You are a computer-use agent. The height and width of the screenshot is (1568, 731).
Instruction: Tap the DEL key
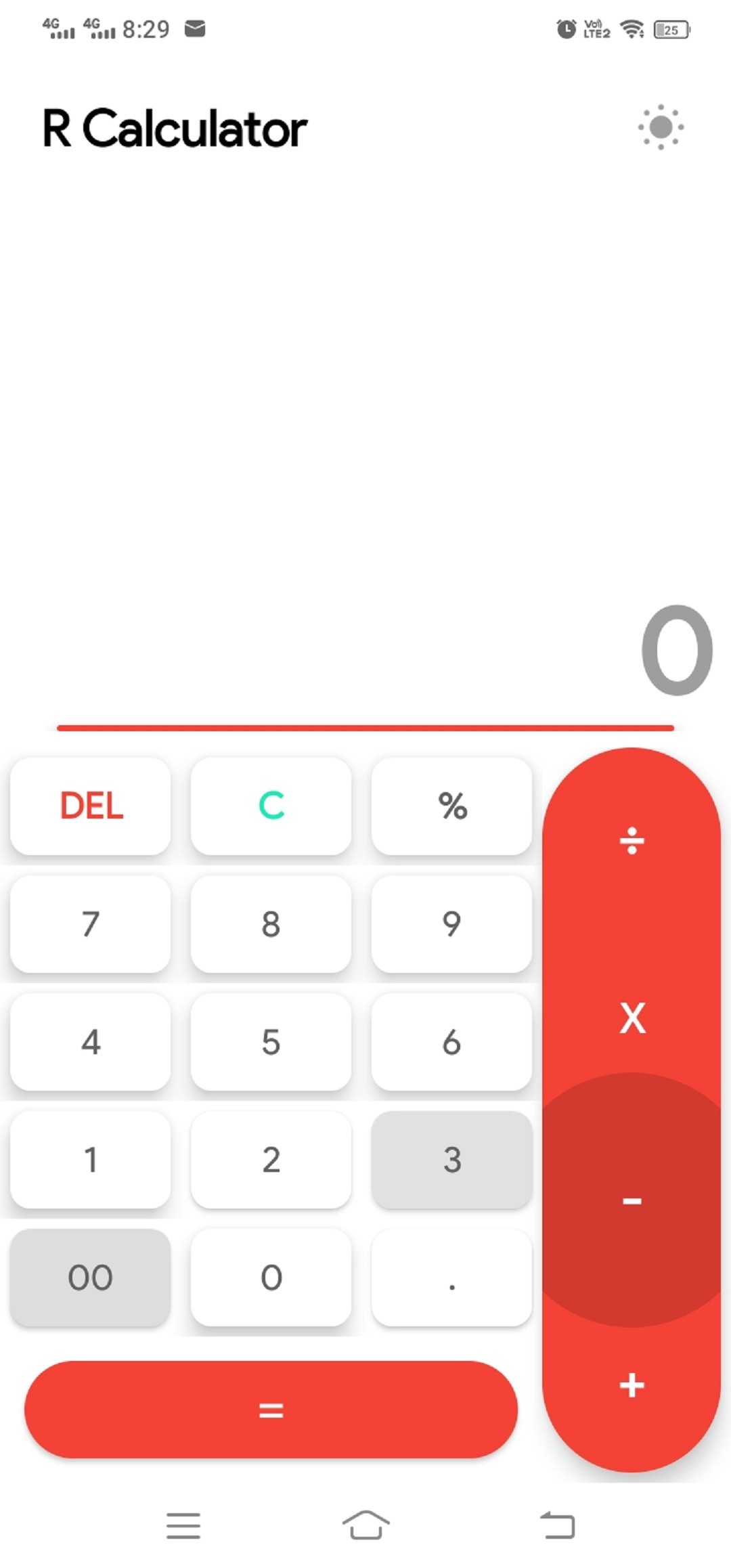[91, 806]
